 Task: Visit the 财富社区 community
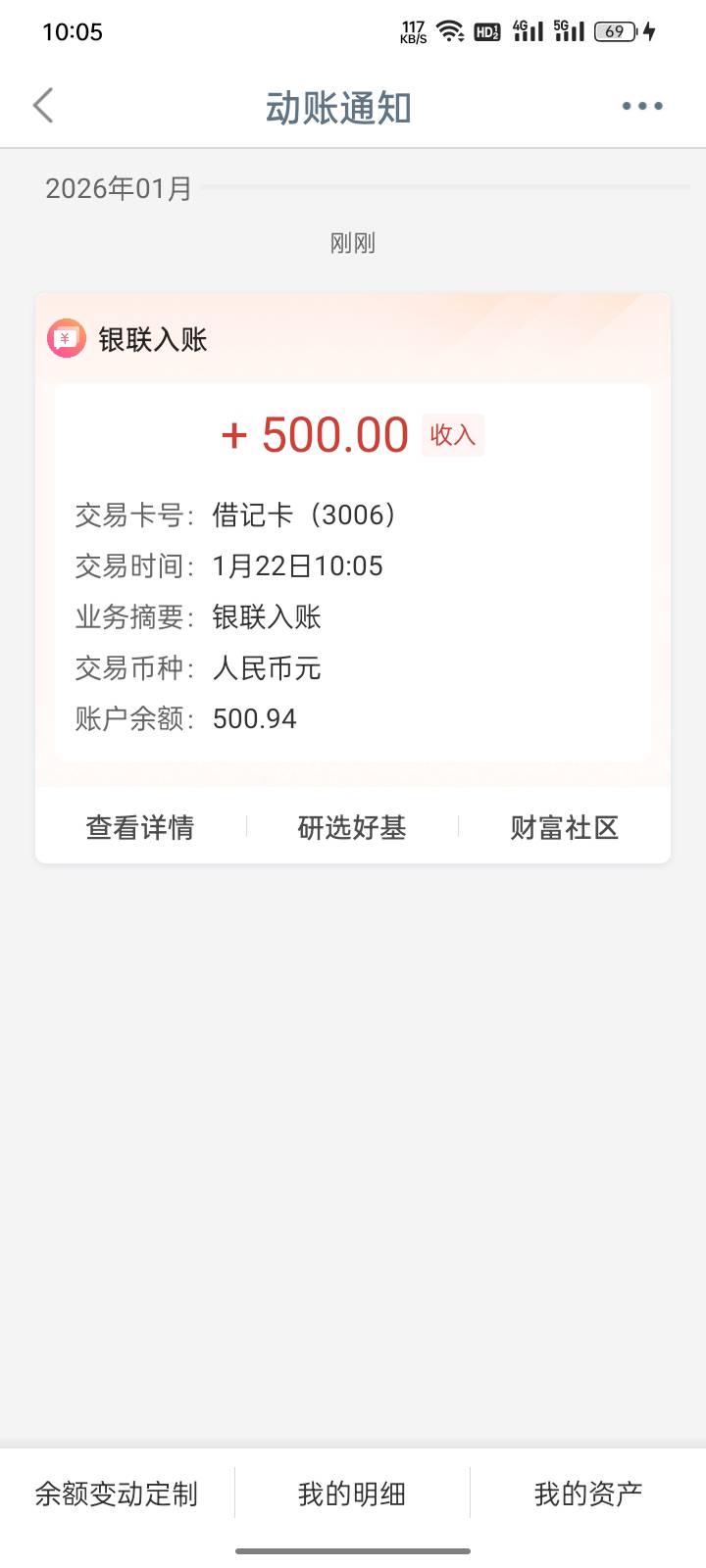[564, 827]
